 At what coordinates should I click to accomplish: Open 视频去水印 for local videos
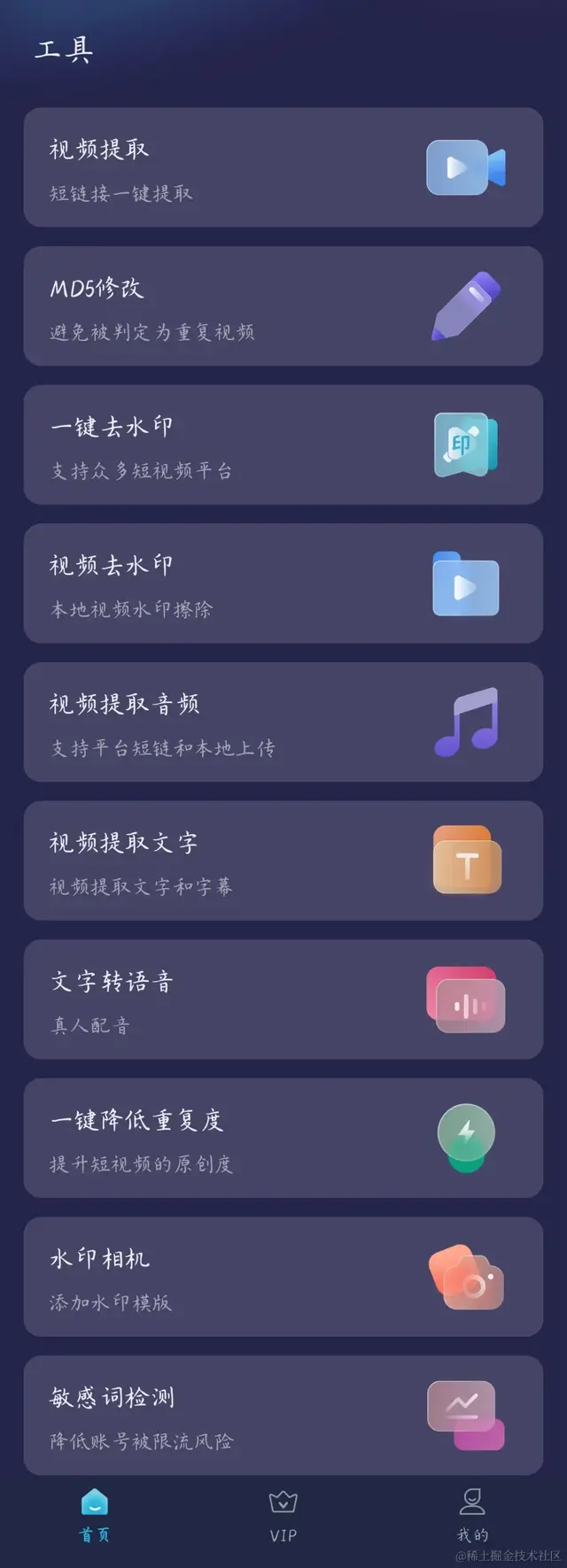click(283, 583)
